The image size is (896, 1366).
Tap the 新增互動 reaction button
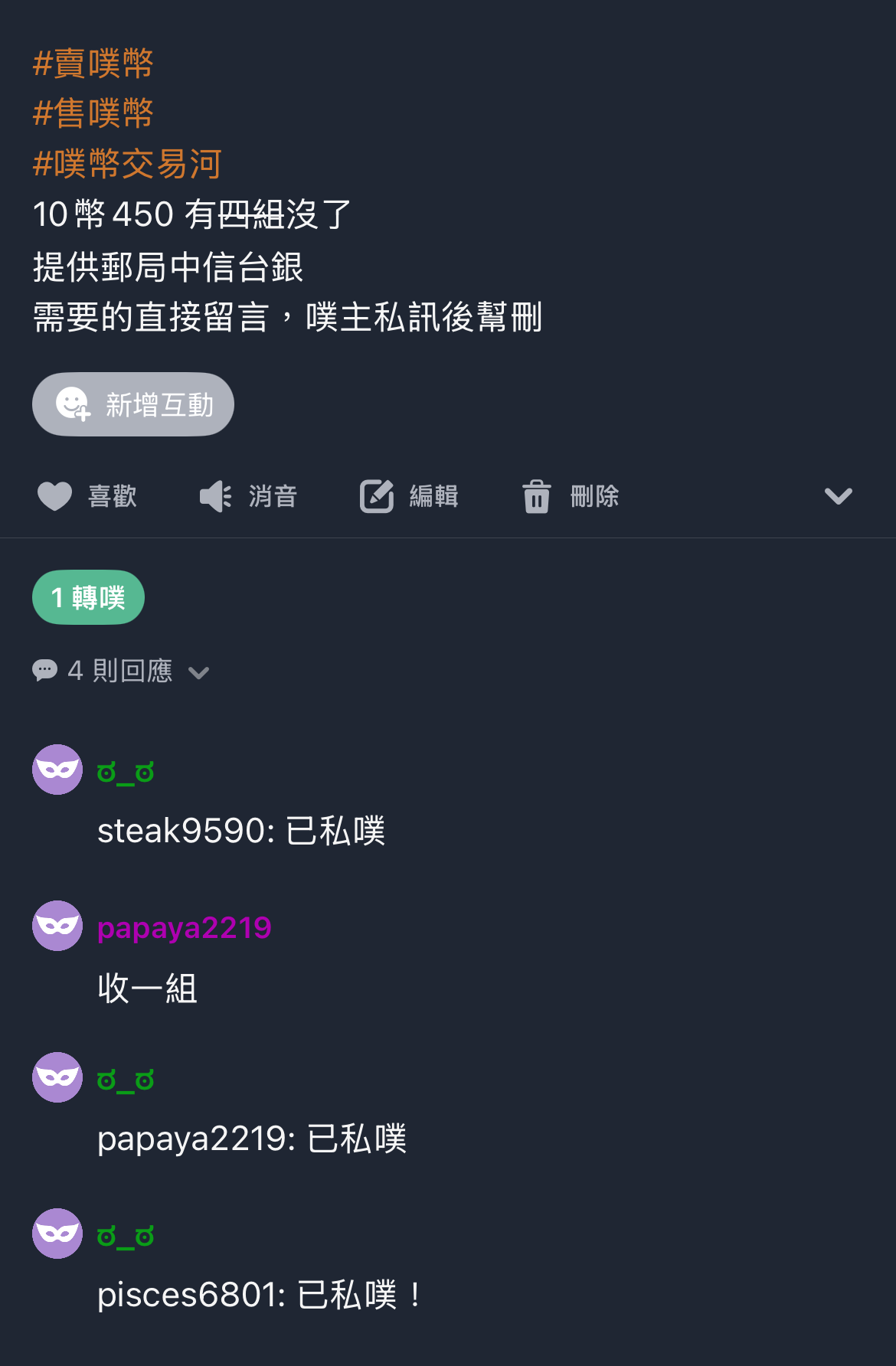pyautogui.click(x=133, y=404)
